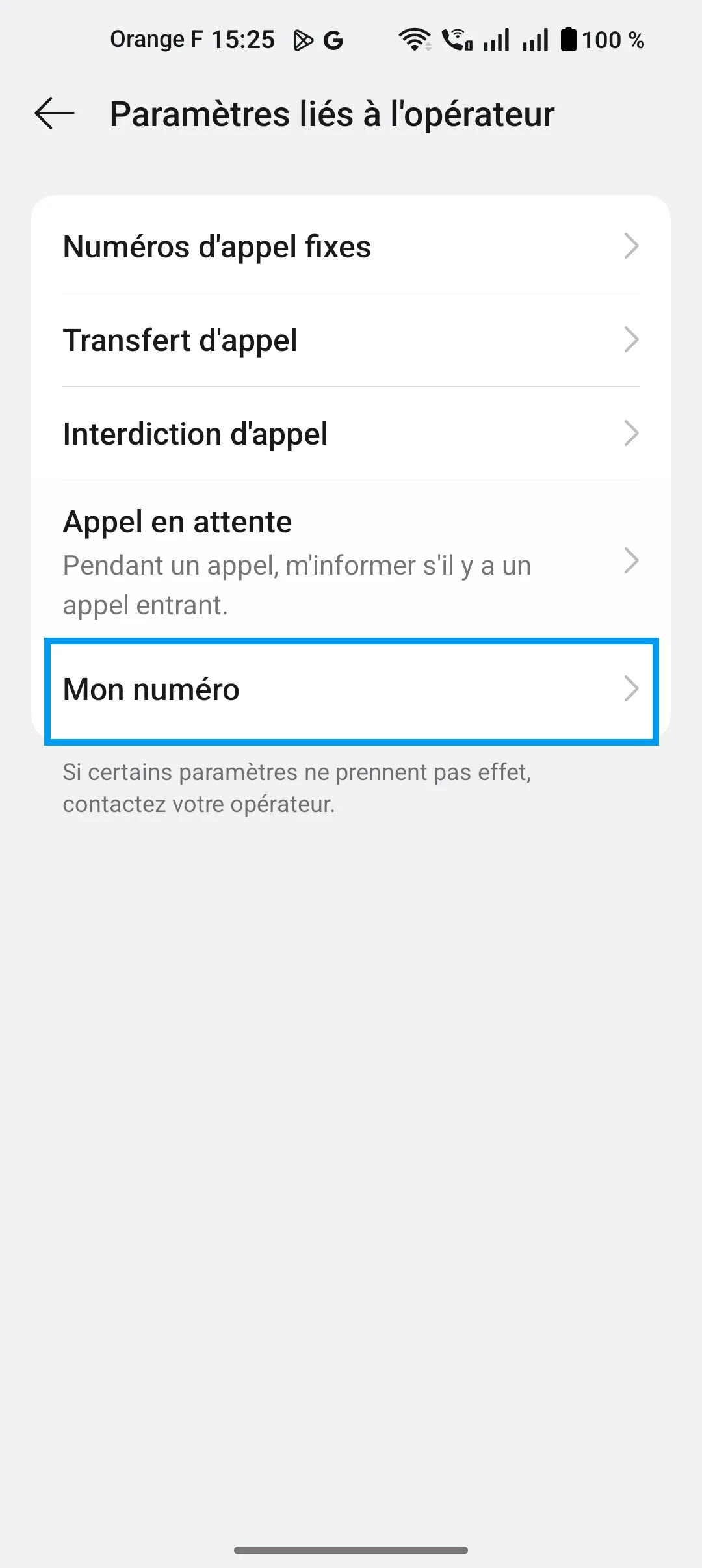
Task: Open Numéros d'appel fixes
Action: (351, 246)
